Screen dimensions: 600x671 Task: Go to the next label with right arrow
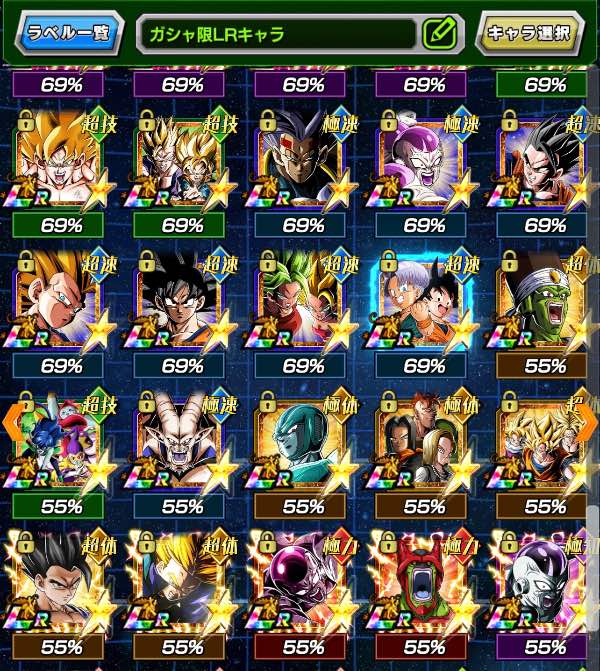[590, 422]
